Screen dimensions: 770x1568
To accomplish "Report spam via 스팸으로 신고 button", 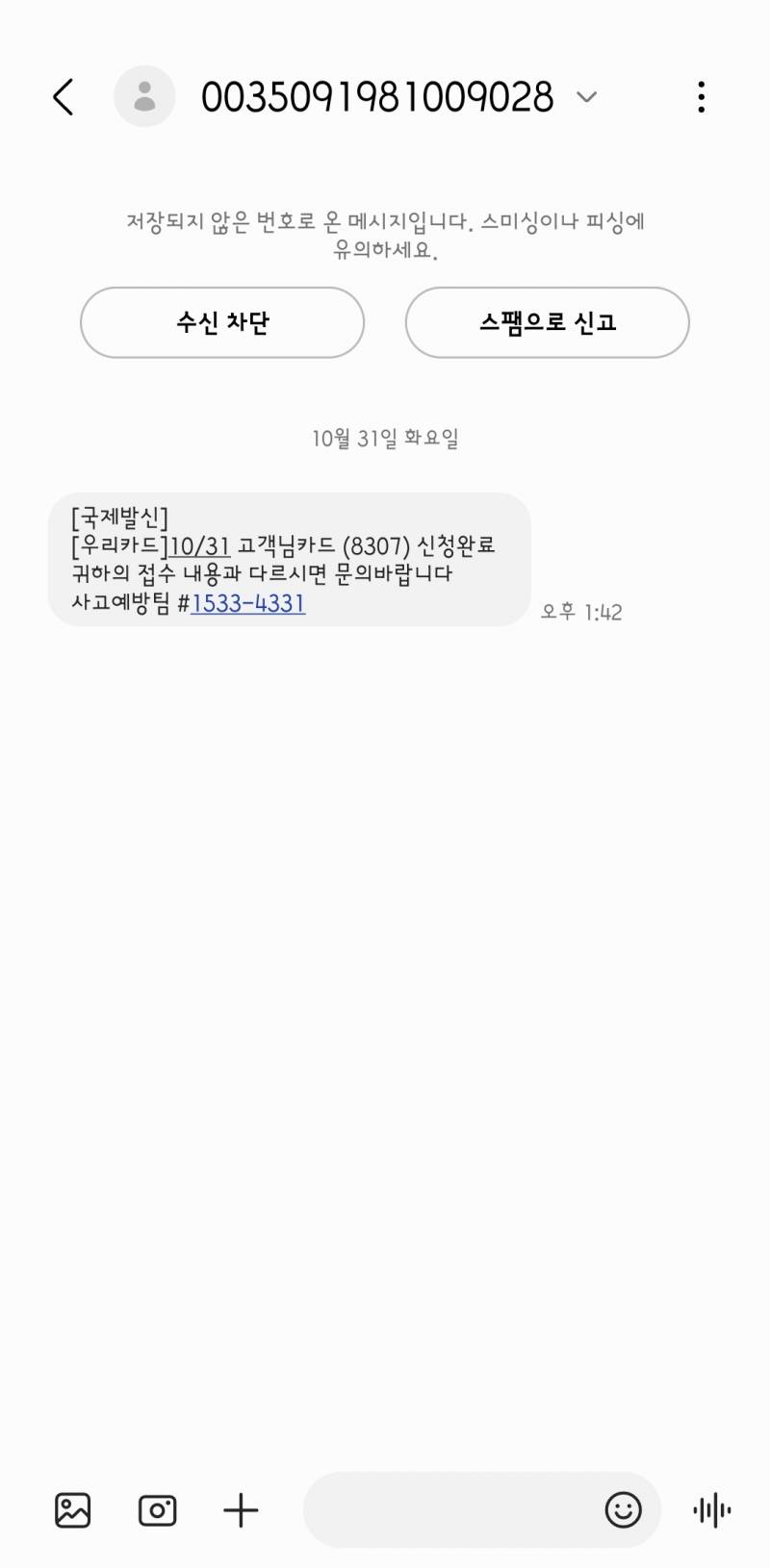I will click(x=547, y=322).
